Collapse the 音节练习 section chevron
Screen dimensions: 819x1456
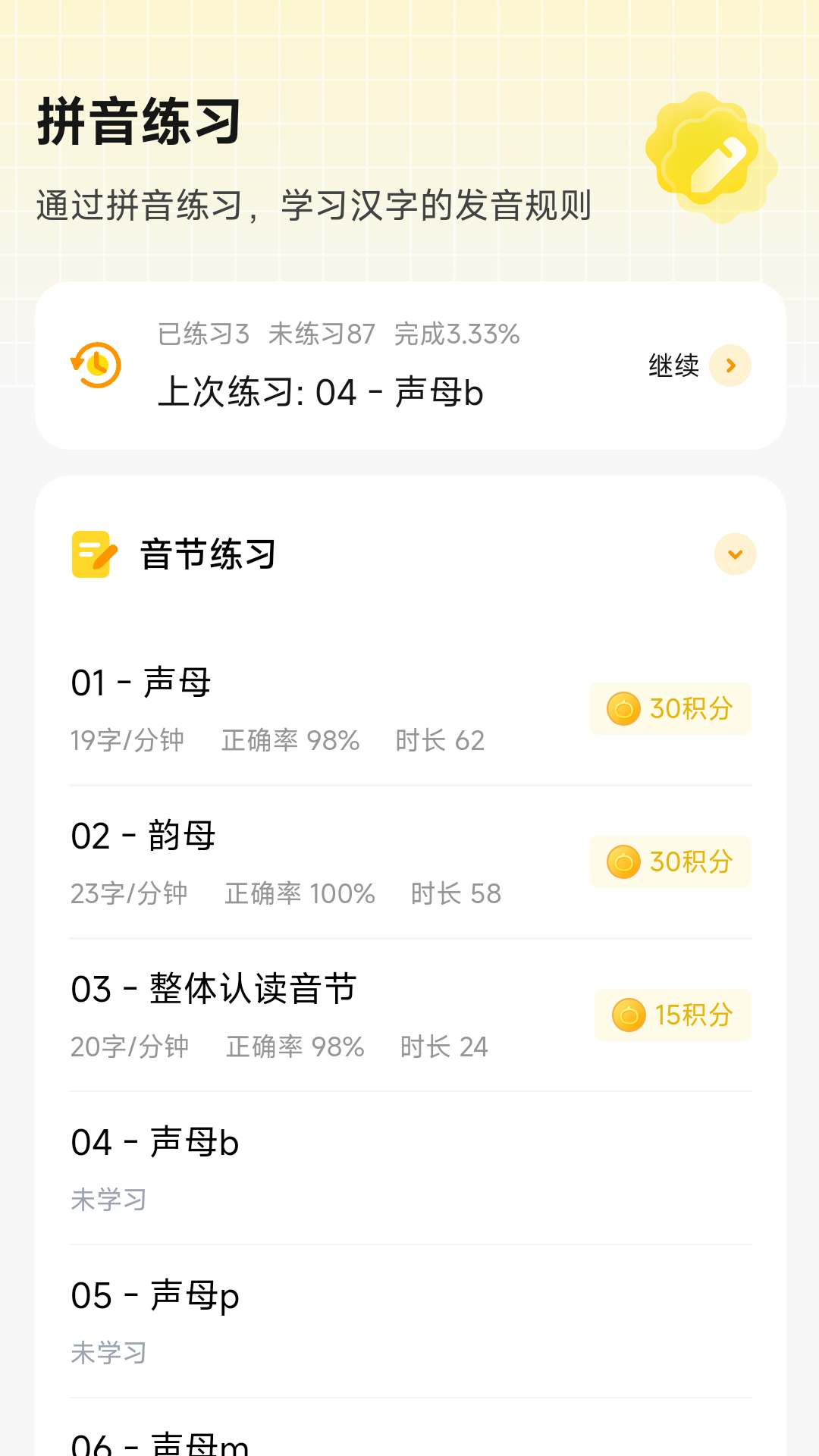pyautogui.click(x=733, y=554)
